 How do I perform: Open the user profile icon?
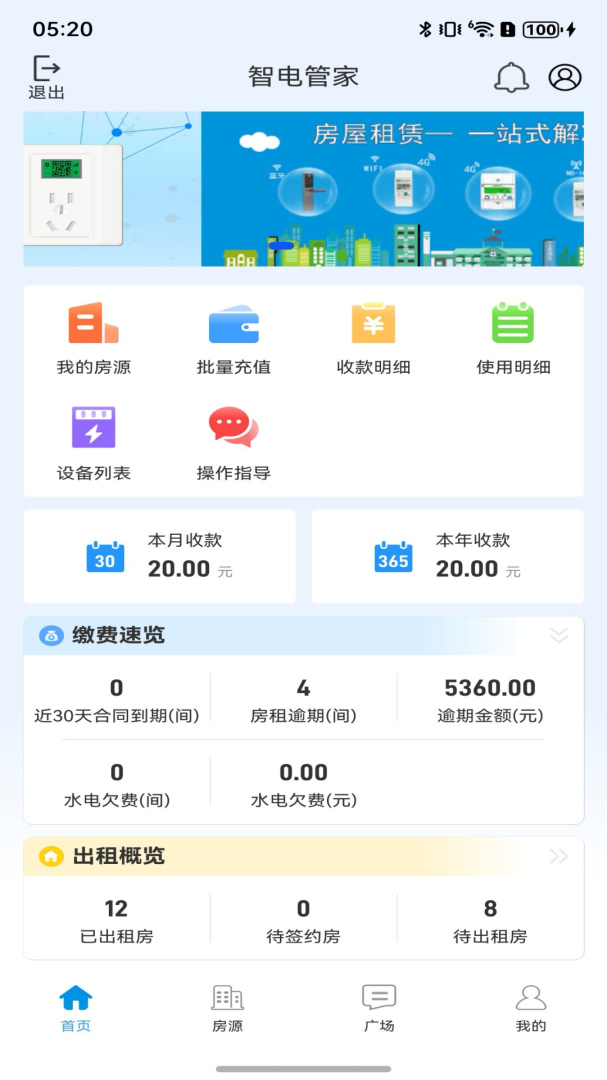565,77
